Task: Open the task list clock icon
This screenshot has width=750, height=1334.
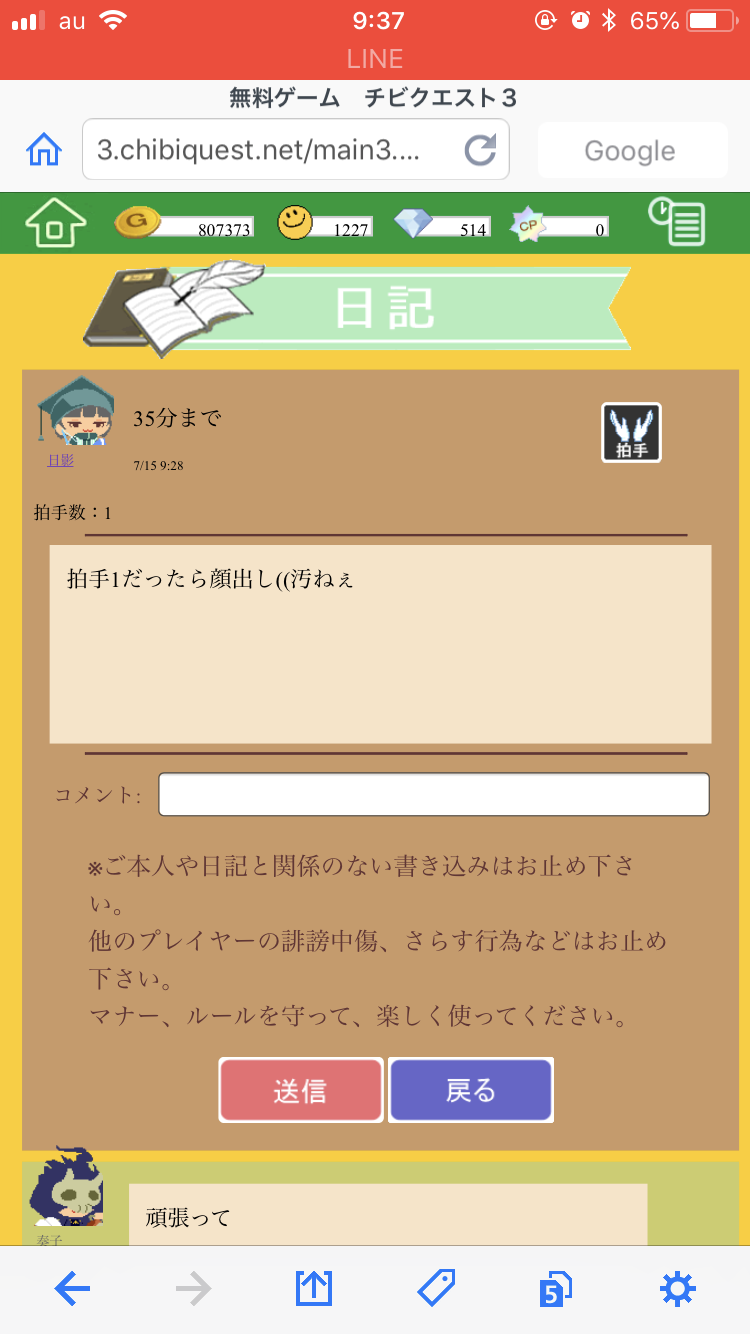Action: point(677,222)
